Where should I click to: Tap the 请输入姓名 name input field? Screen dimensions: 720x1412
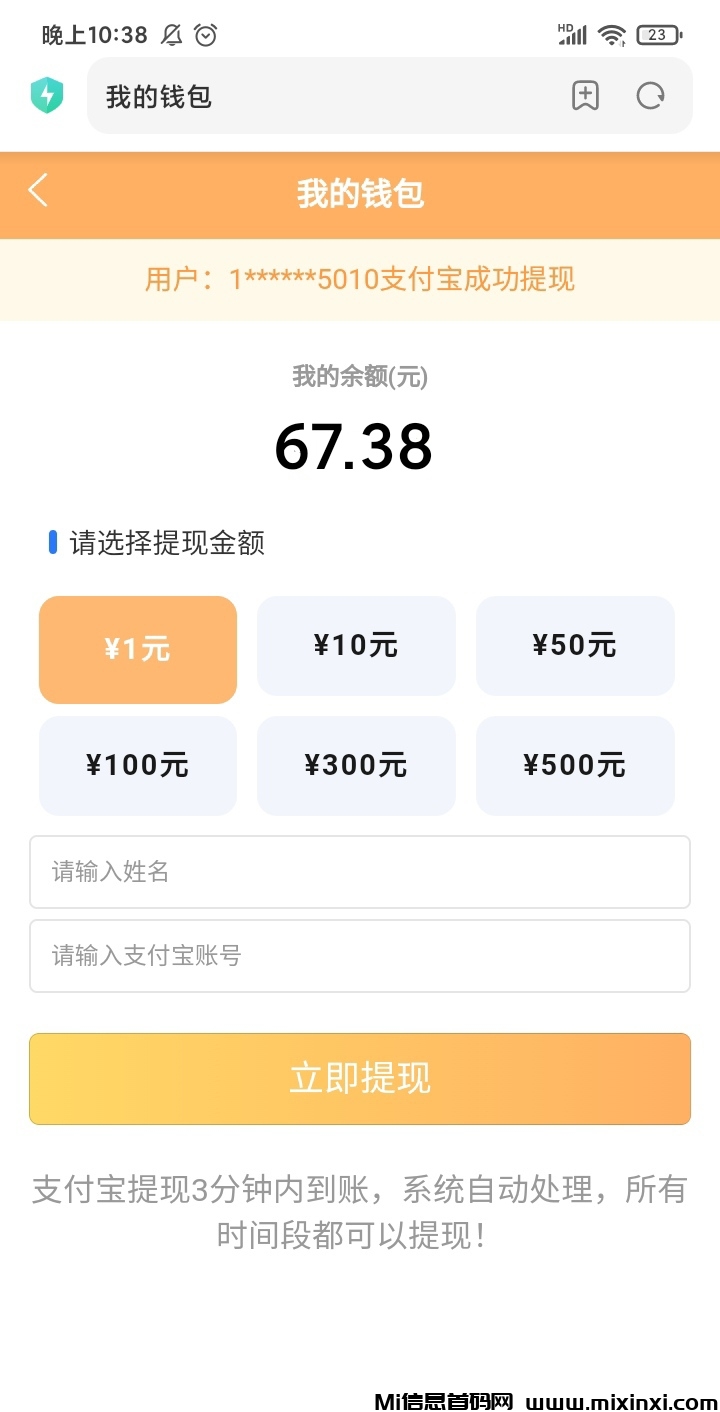360,872
